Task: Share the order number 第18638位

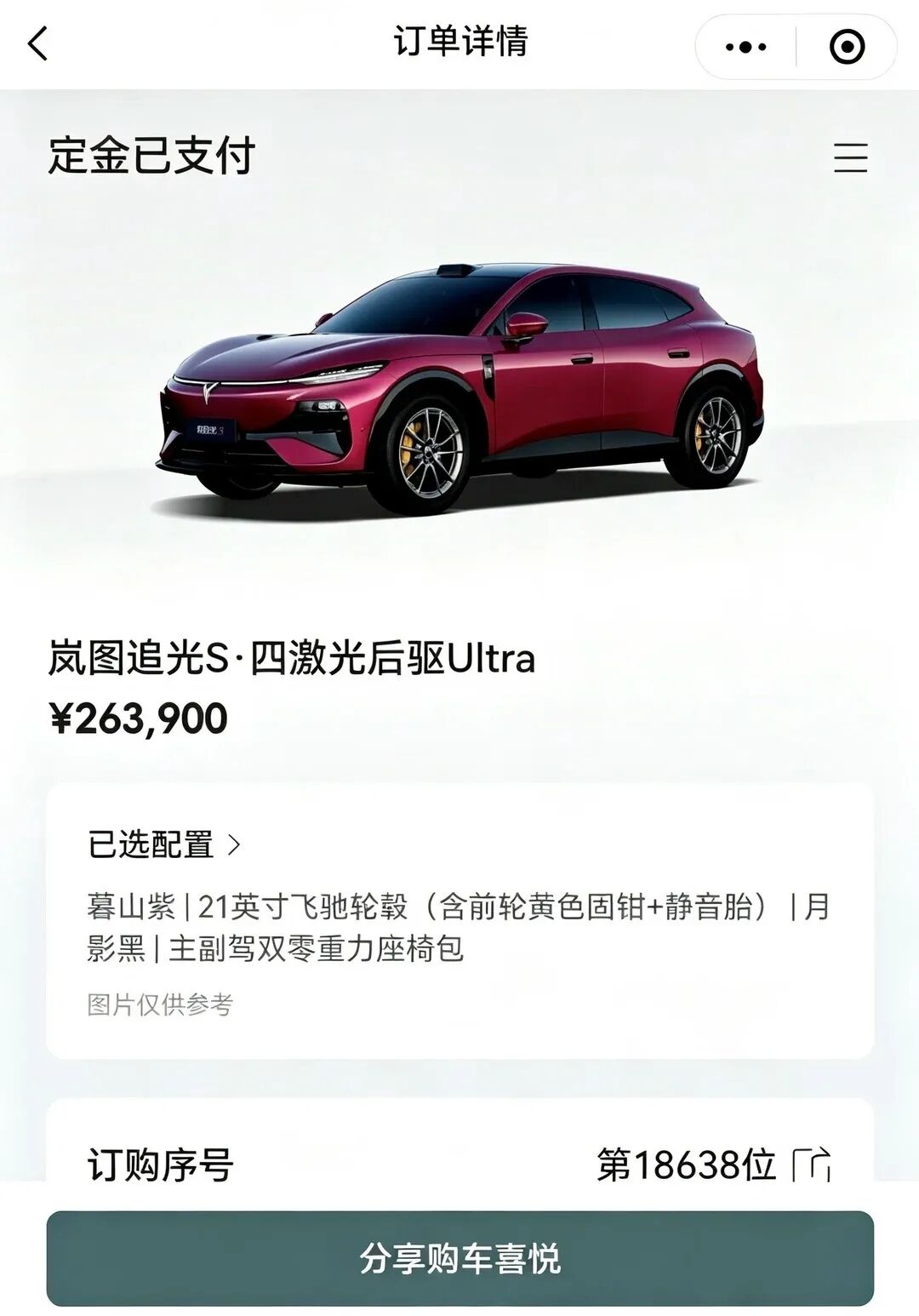Action: click(811, 1164)
